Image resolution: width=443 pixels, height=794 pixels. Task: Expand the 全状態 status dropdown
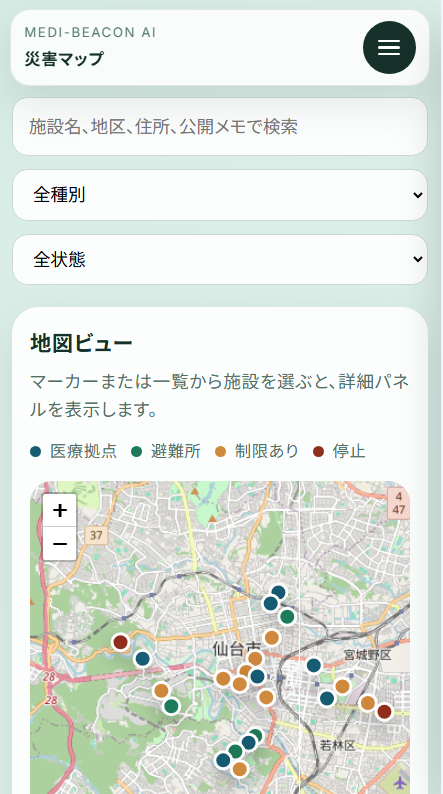220,259
